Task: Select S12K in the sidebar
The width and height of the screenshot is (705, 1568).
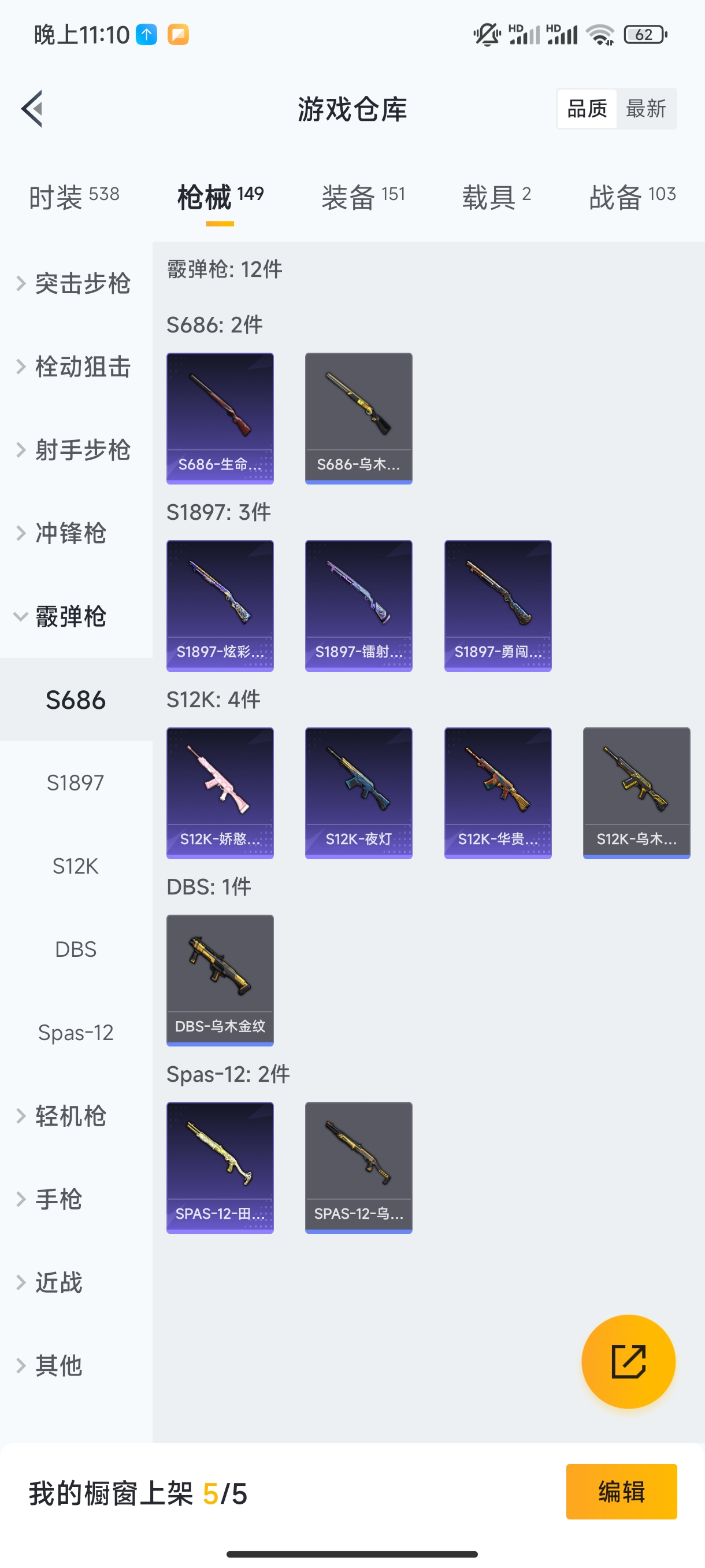Action: click(x=76, y=866)
